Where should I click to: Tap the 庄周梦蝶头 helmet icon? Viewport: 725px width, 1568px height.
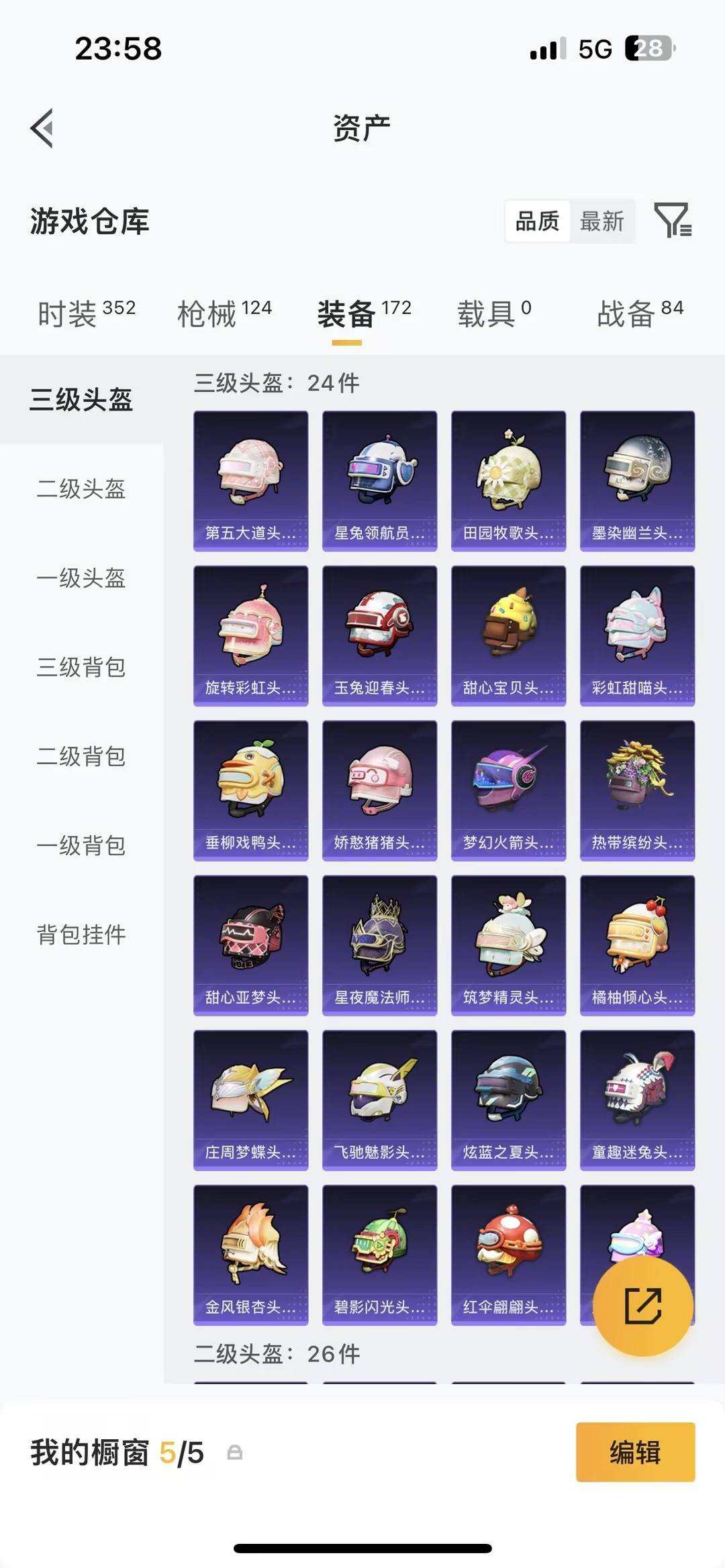point(250,1097)
